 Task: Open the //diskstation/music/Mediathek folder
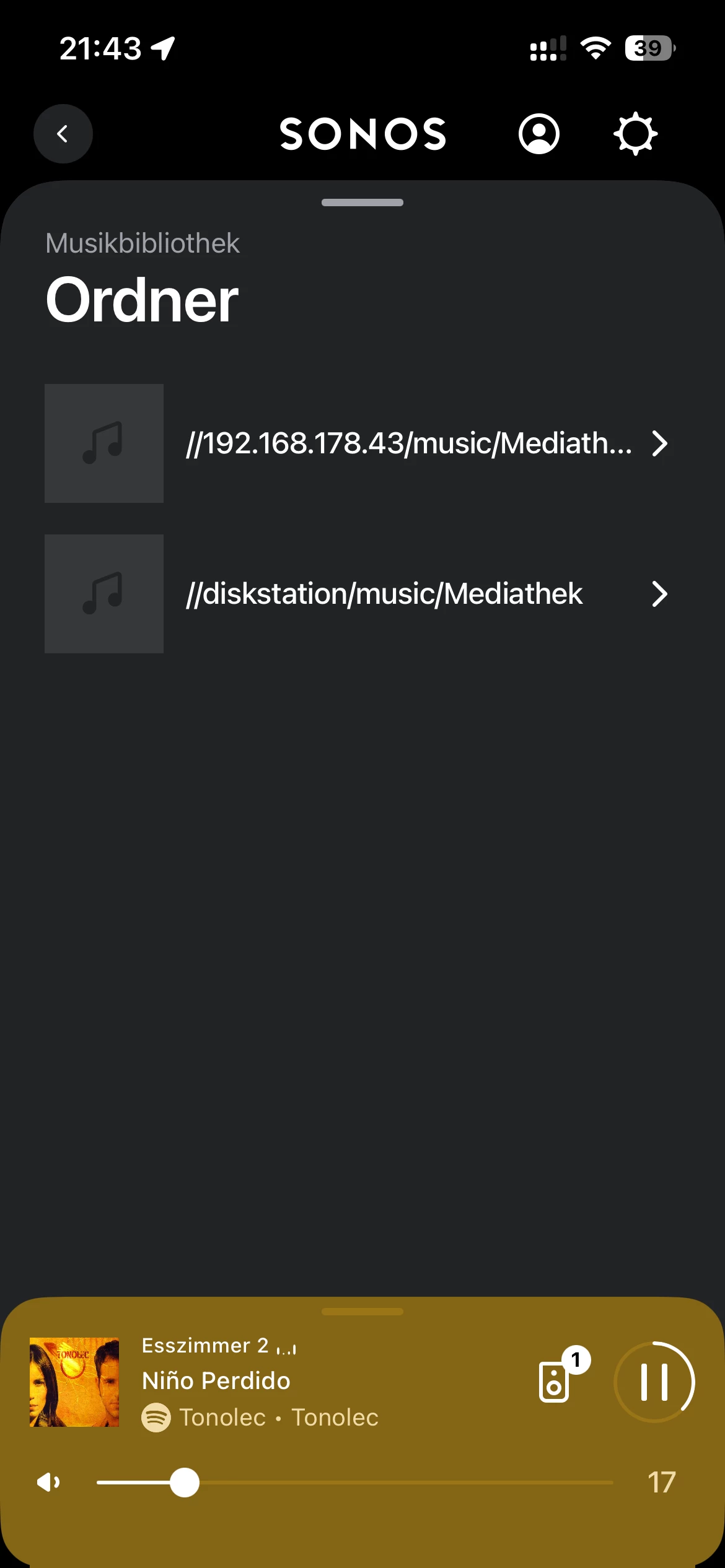384,594
